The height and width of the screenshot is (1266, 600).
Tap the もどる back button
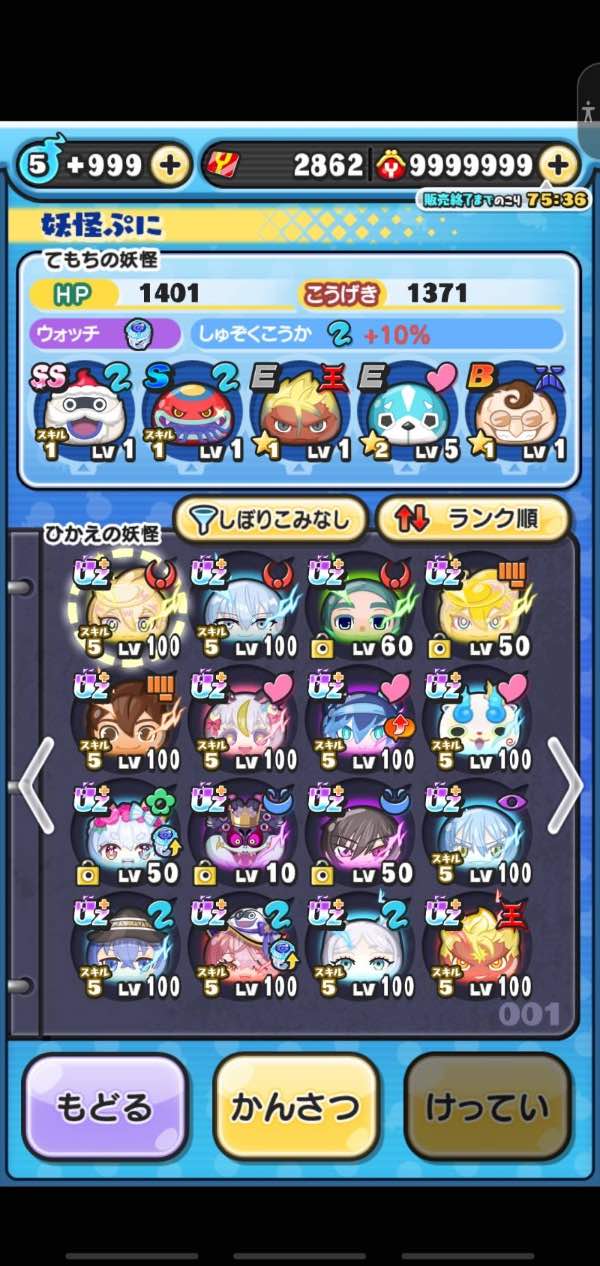click(105, 1107)
